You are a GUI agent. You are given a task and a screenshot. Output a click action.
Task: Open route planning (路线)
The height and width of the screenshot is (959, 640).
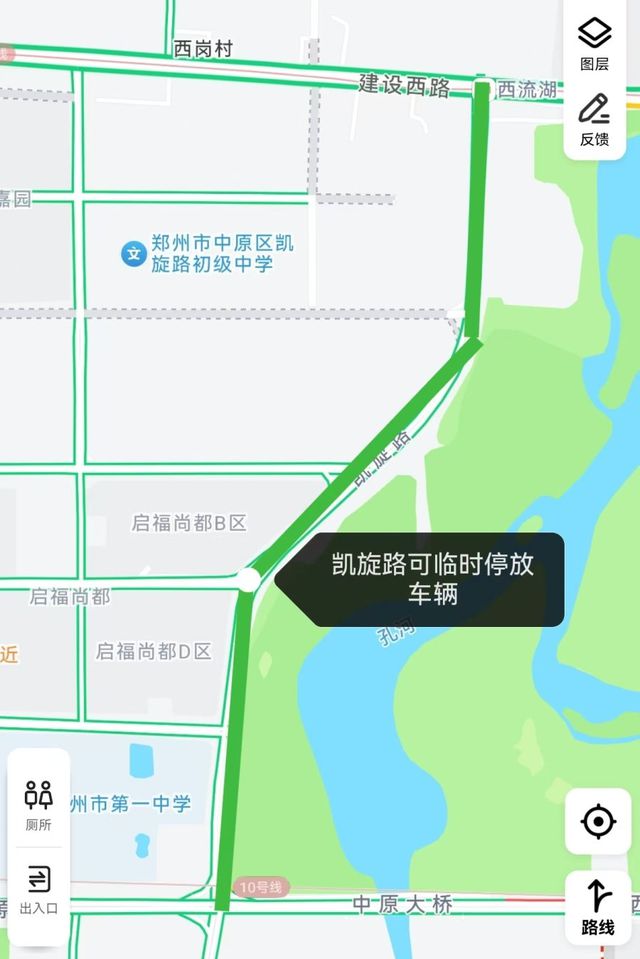point(598,907)
